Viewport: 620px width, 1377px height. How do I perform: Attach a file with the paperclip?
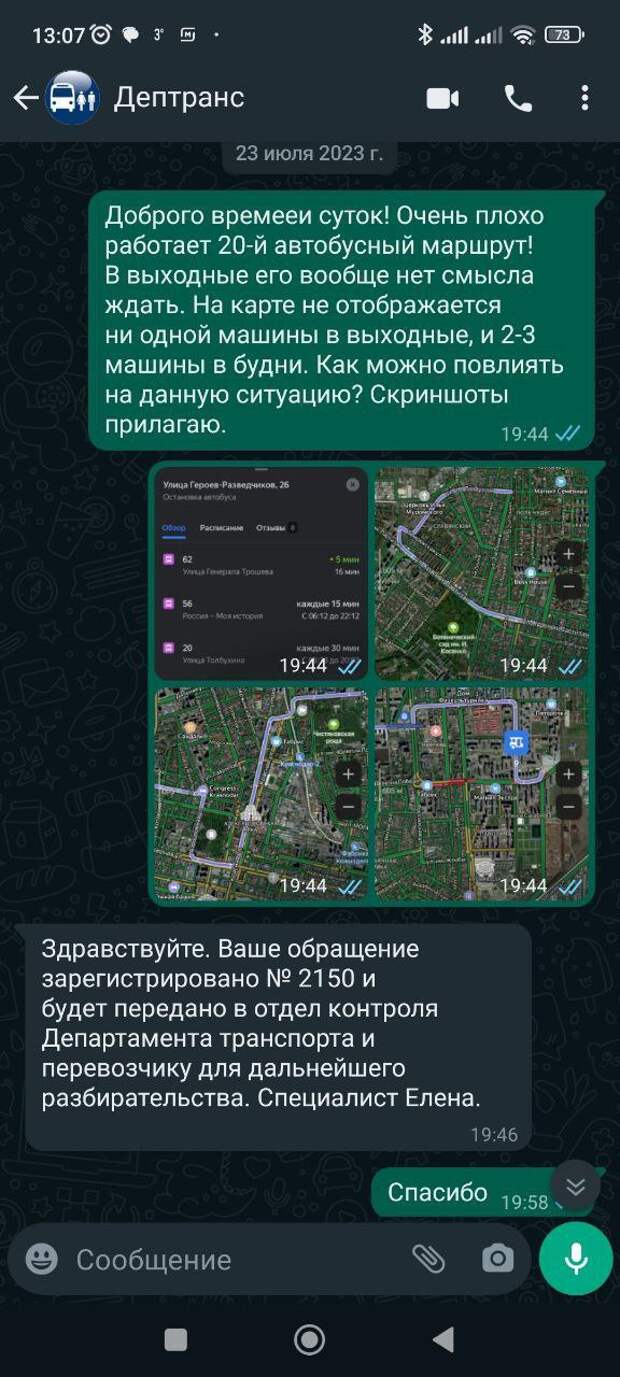[428, 1259]
